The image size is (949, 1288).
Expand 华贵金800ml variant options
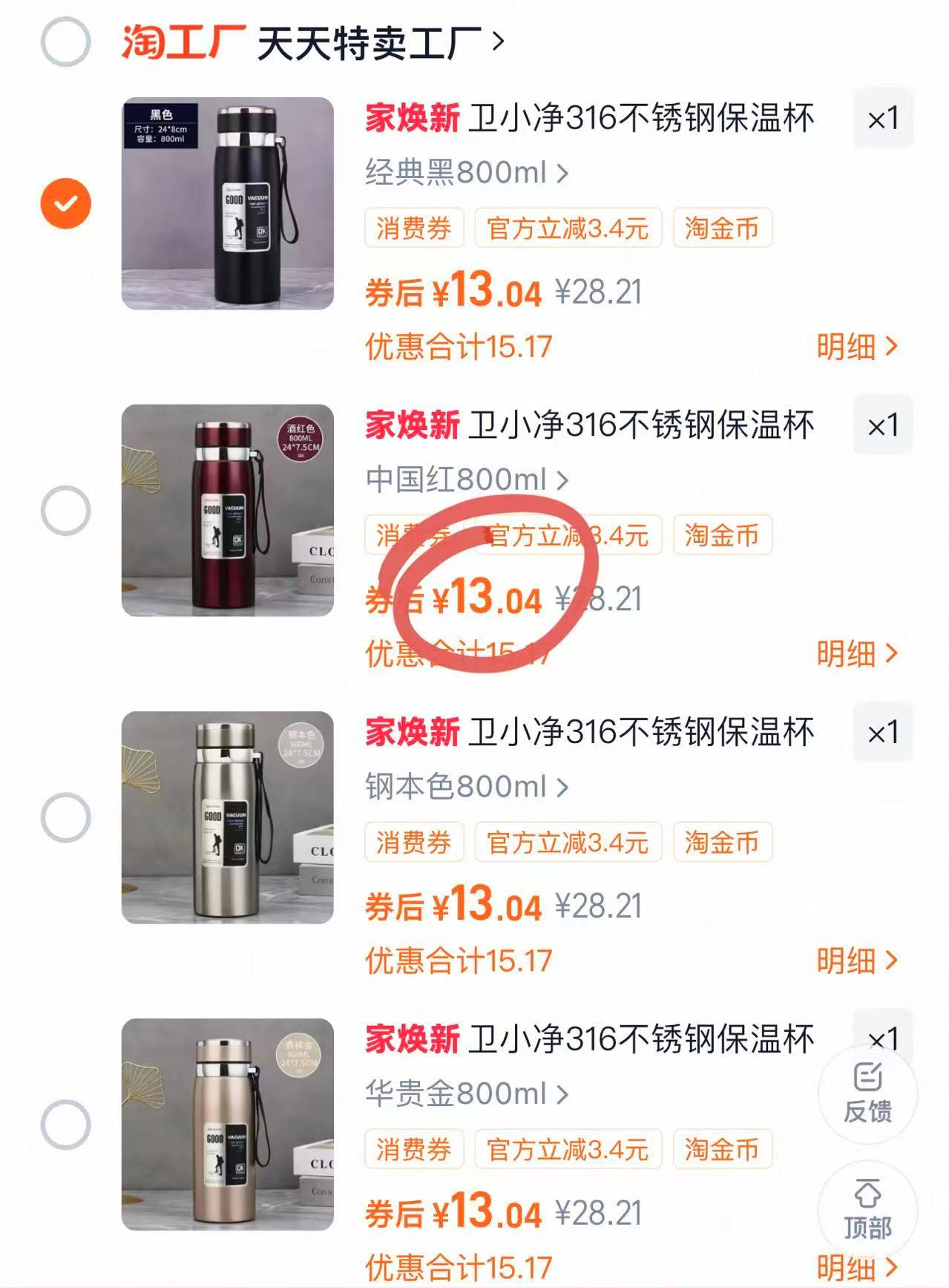click(x=465, y=1093)
